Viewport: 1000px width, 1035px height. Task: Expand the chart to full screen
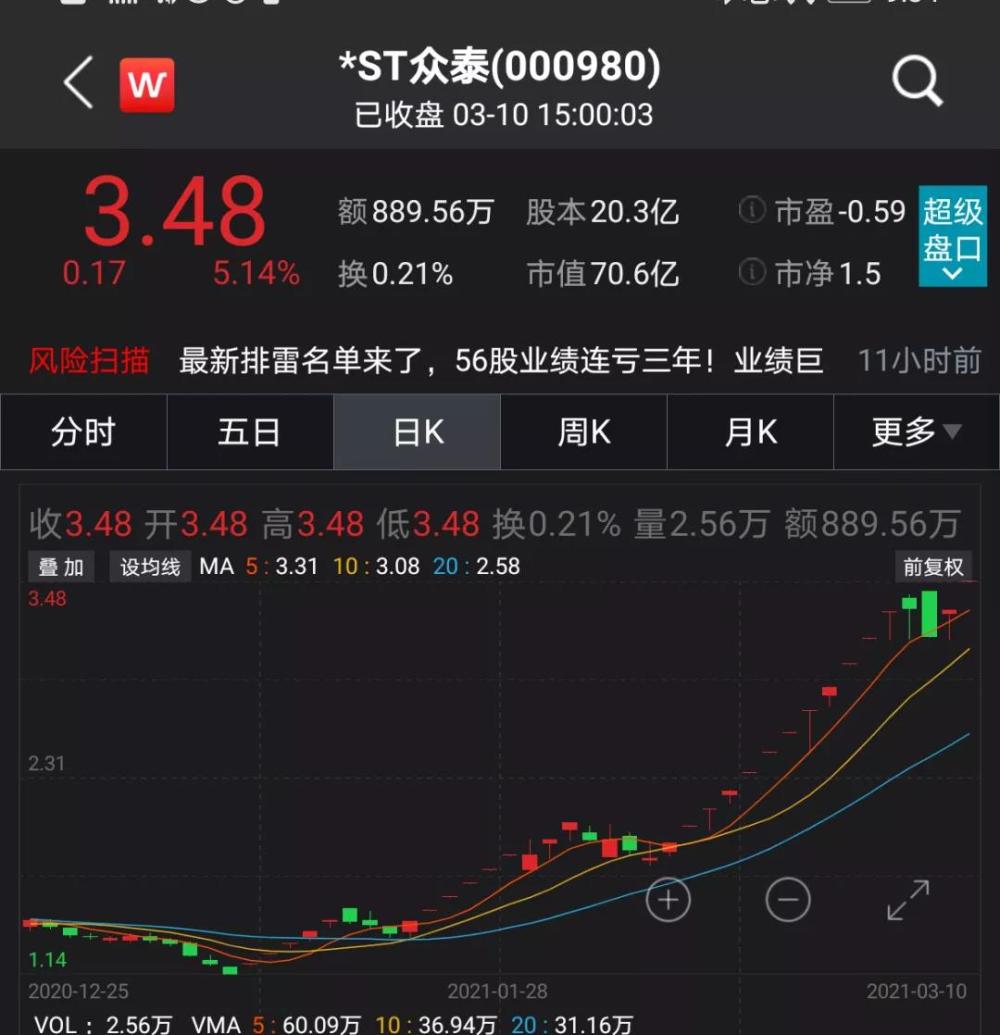pos(908,900)
